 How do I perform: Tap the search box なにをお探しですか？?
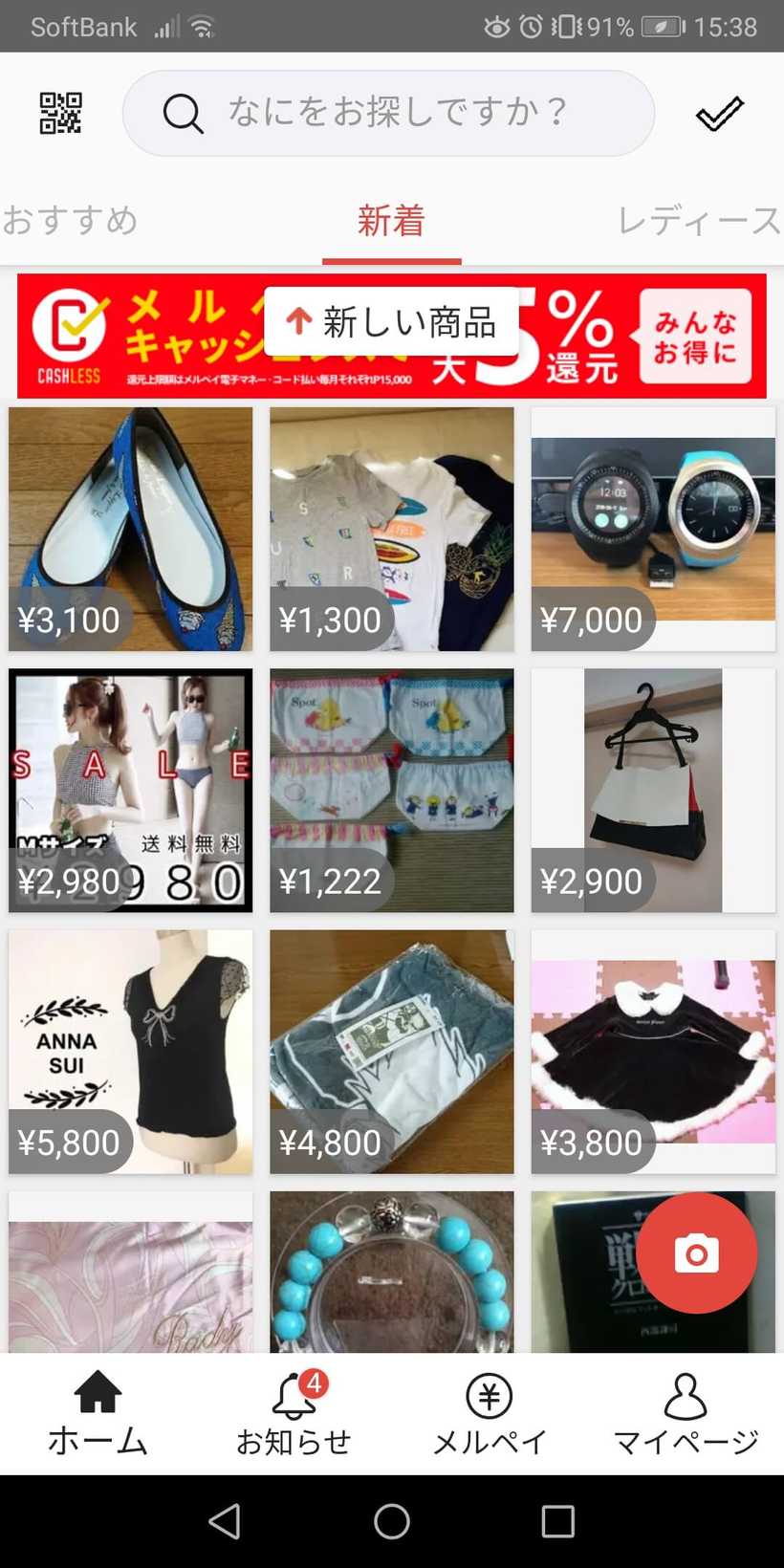point(388,113)
